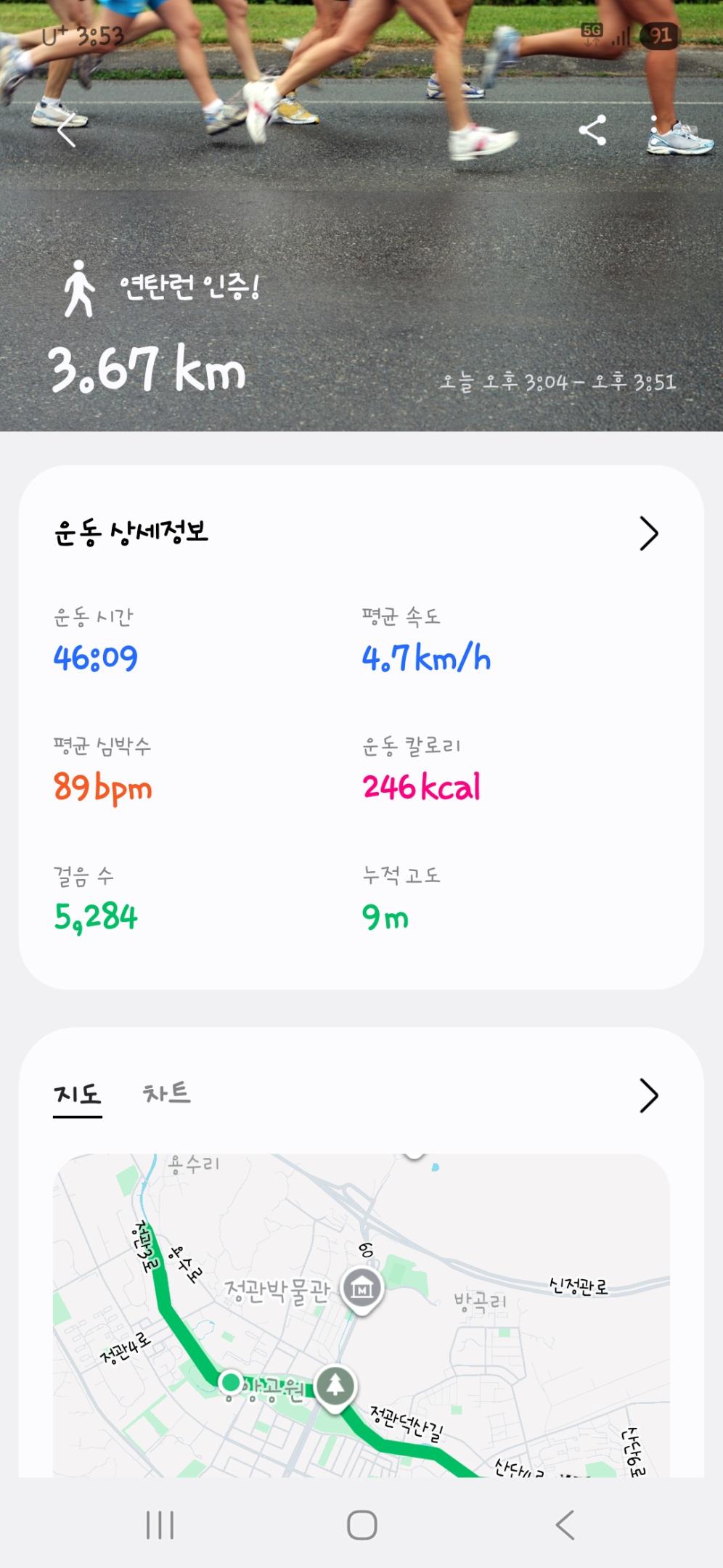Switch to the 차트 tab
This screenshot has height=1568, width=723.
pyautogui.click(x=167, y=1093)
